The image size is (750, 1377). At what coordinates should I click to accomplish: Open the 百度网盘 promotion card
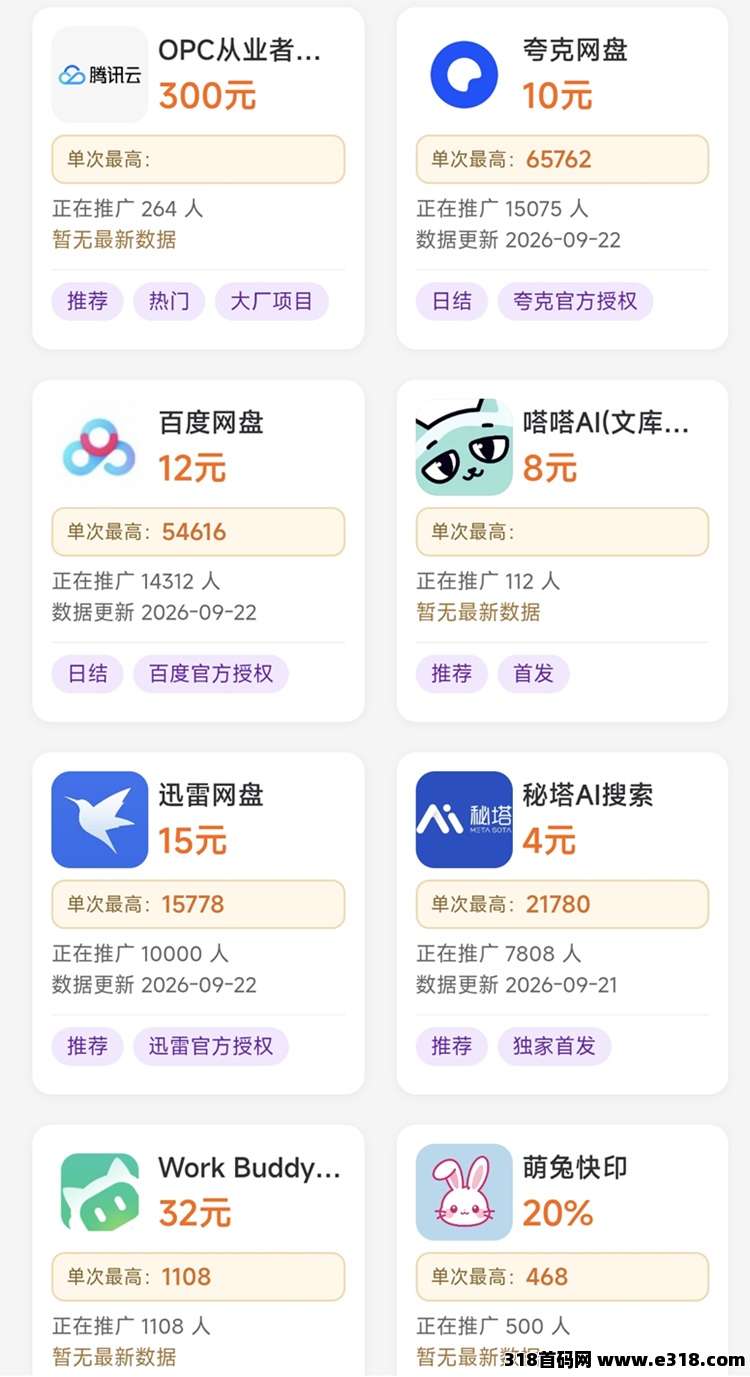coord(198,550)
